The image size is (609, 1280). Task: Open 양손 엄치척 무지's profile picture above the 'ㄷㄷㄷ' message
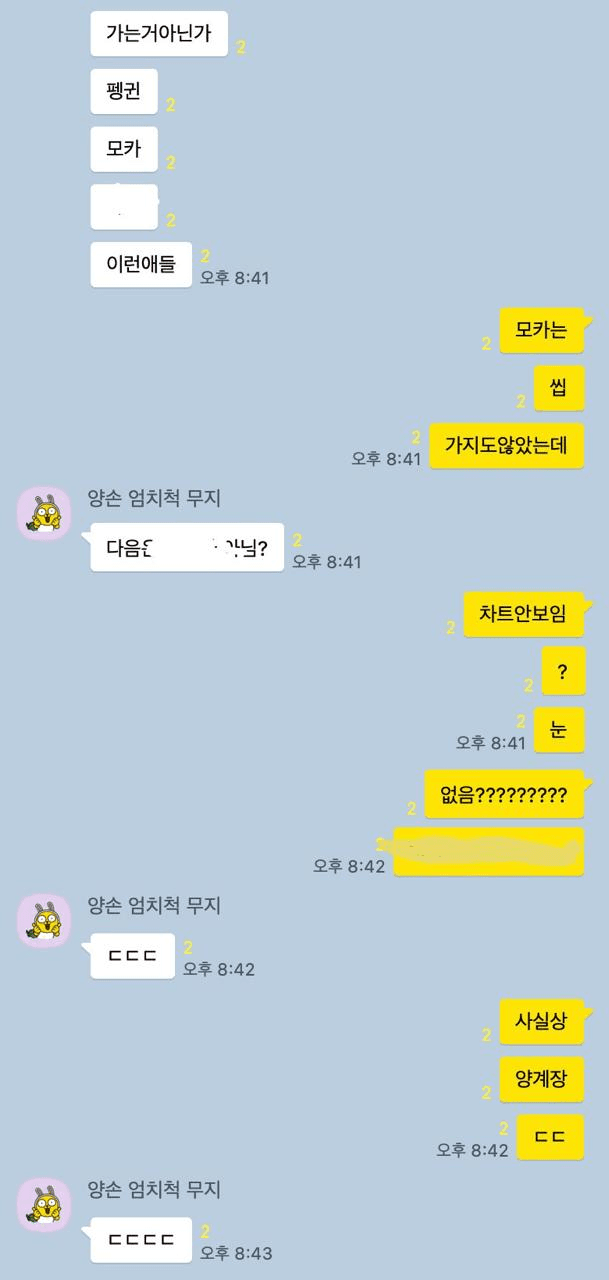[45, 921]
